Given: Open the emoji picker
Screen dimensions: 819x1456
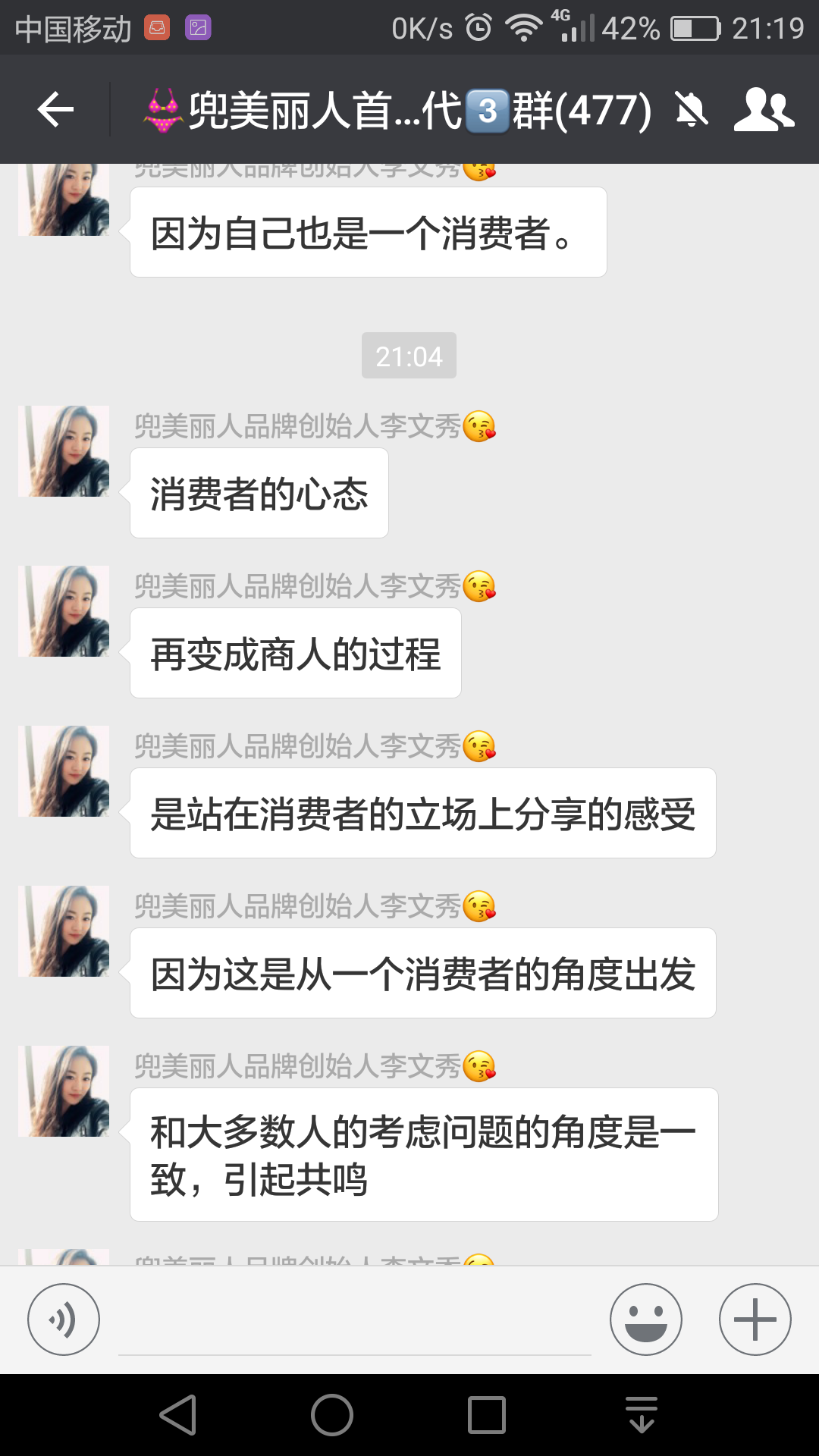Looking at the screenshot, I should (645, 1319).
